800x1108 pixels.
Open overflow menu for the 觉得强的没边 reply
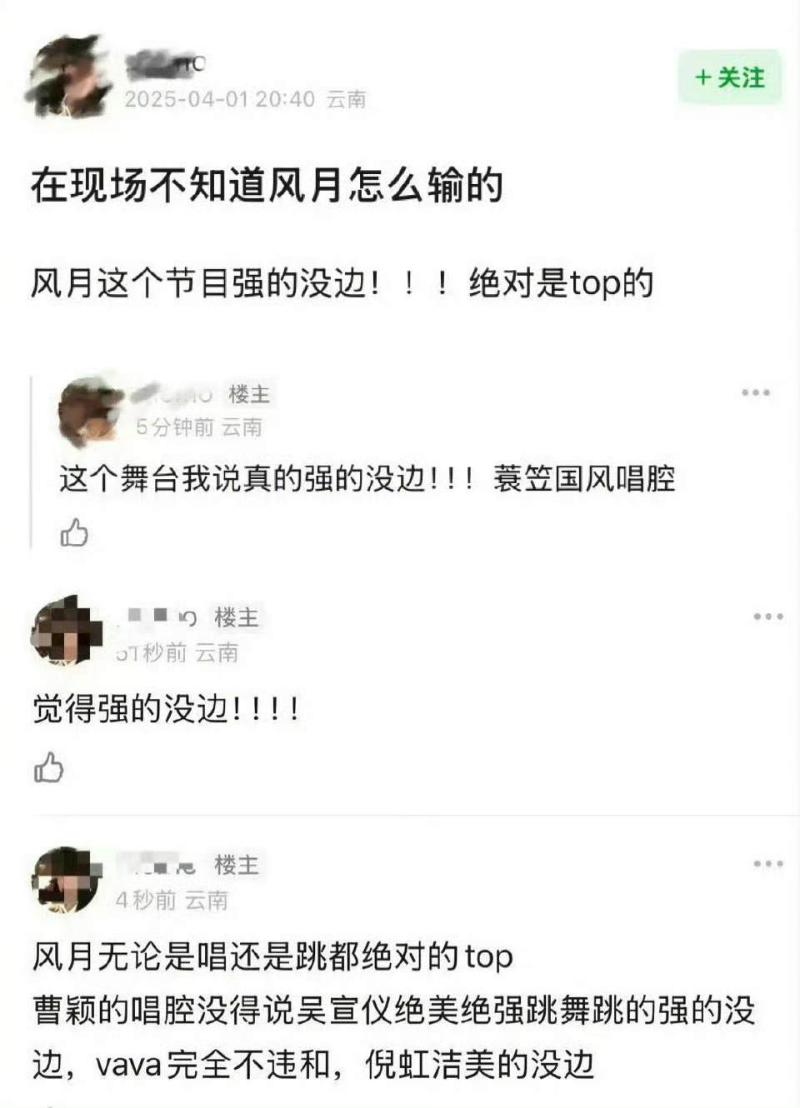pos(767,616)
